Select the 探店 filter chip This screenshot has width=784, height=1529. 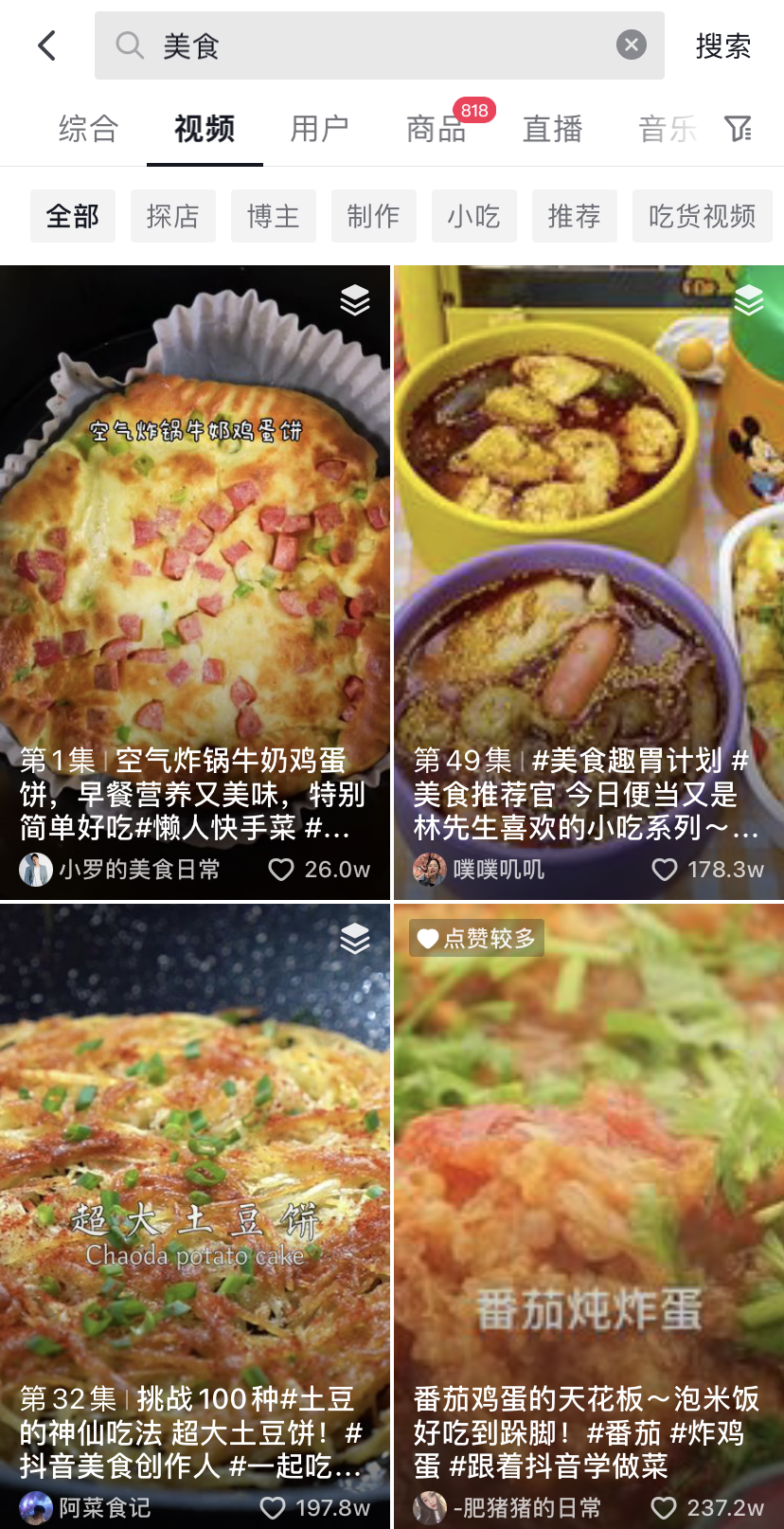coord(173,216)
